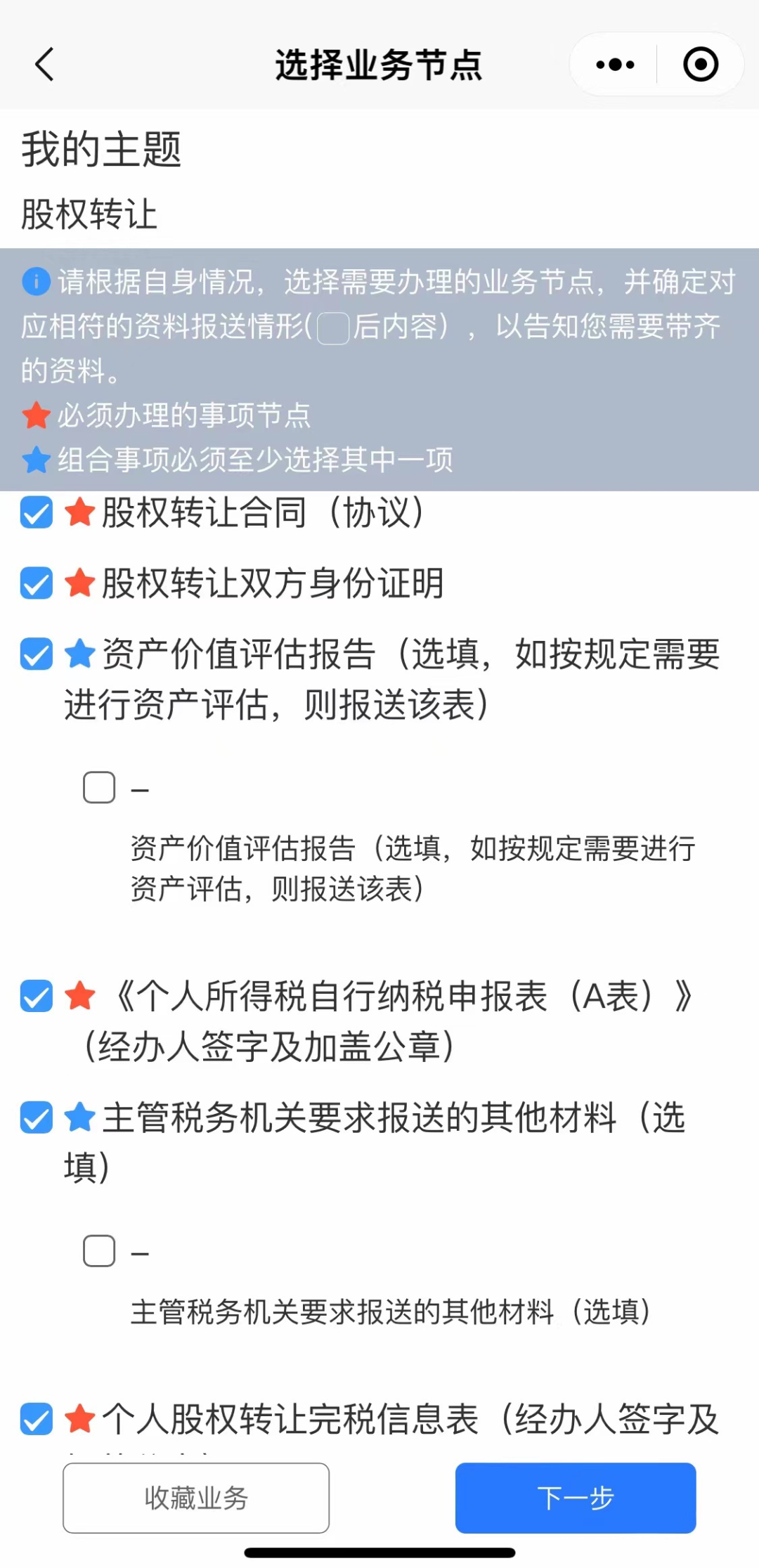Close the mini program with the target icon

701,65
